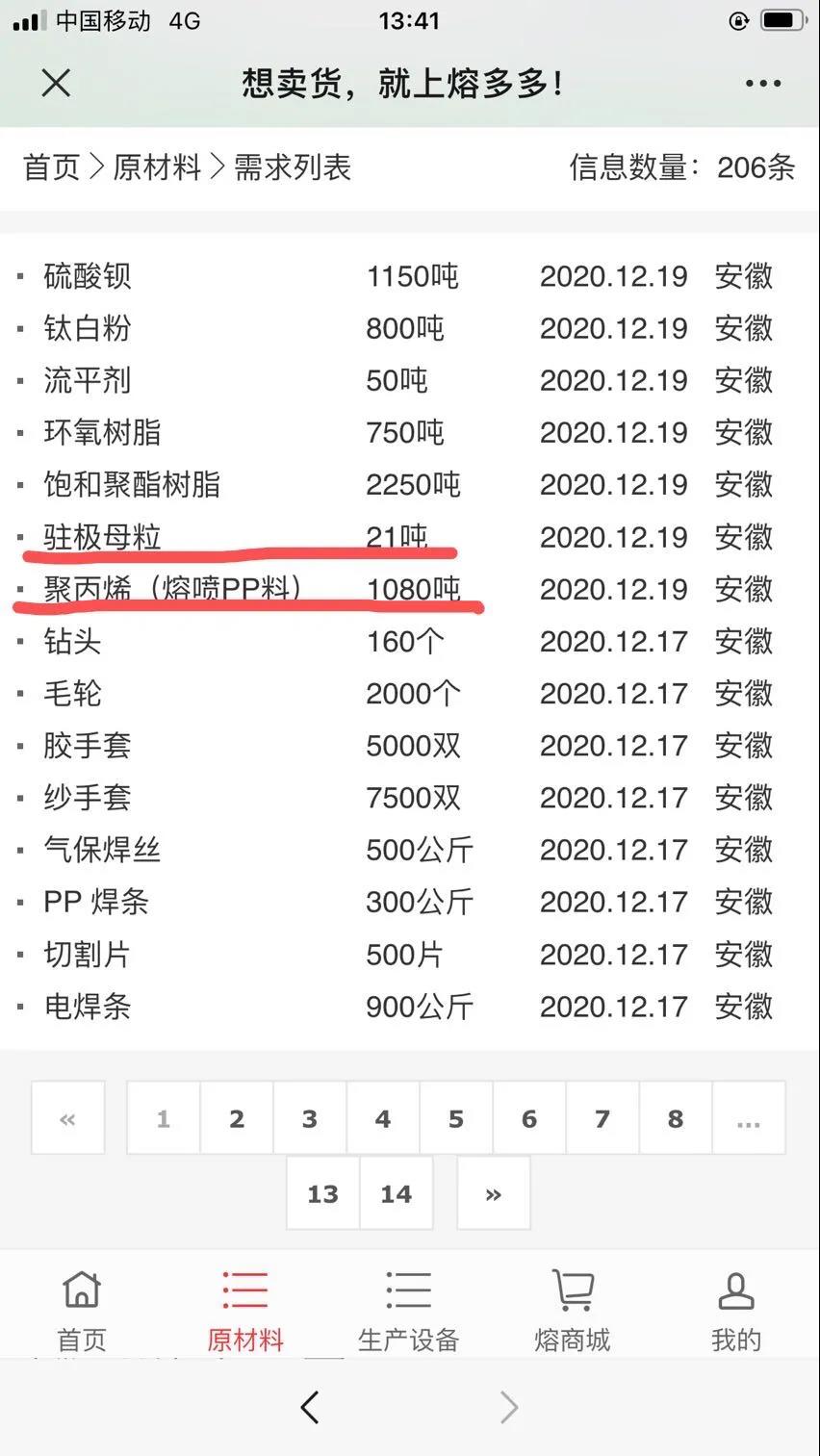Screen dimensions: 820x1456
Task: Open the three-dot overflow menu
Action: [763, 84]
